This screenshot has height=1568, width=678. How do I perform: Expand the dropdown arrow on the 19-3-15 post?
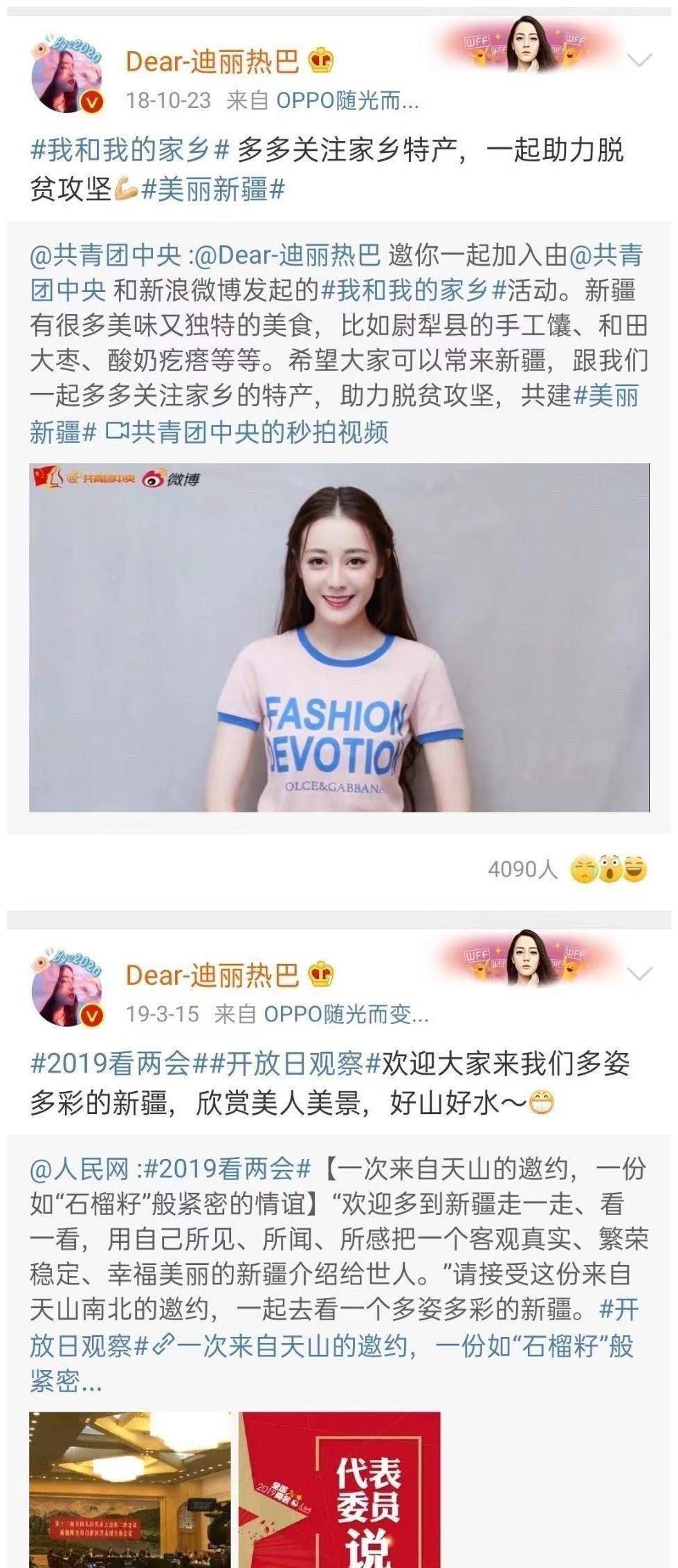[x=639, y=974]
